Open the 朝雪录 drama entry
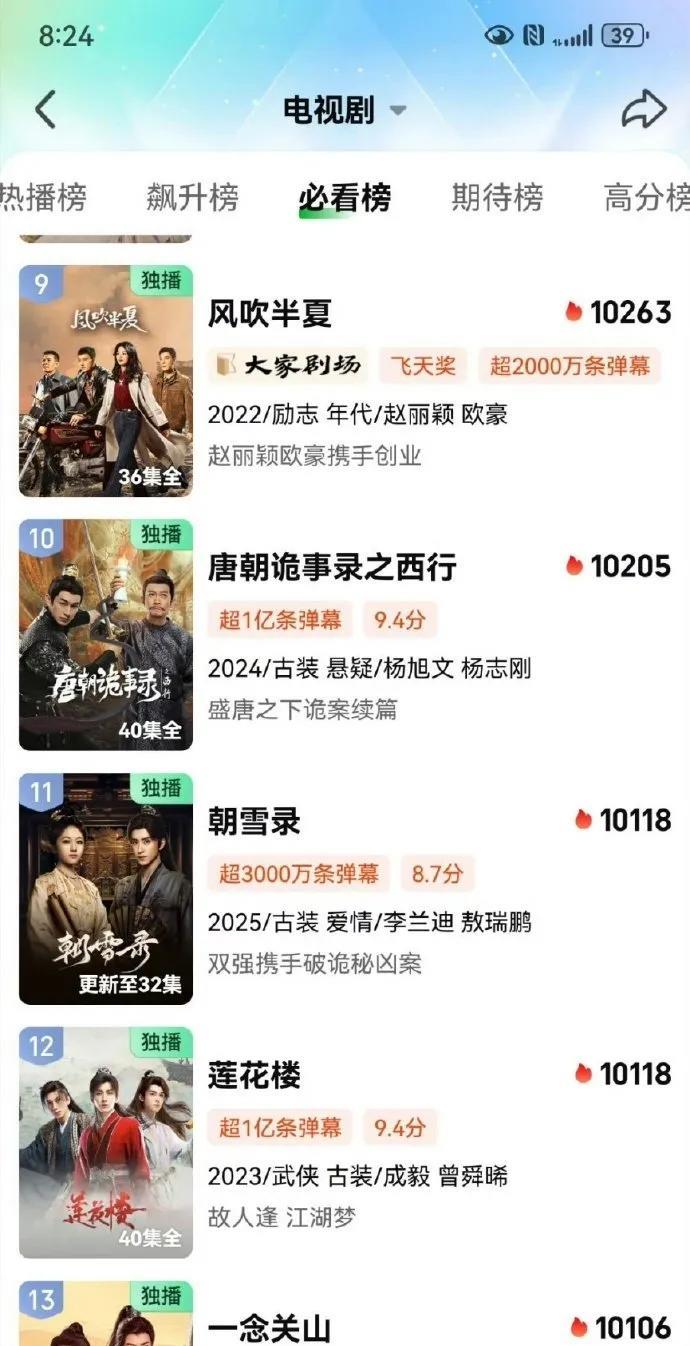 254,821
